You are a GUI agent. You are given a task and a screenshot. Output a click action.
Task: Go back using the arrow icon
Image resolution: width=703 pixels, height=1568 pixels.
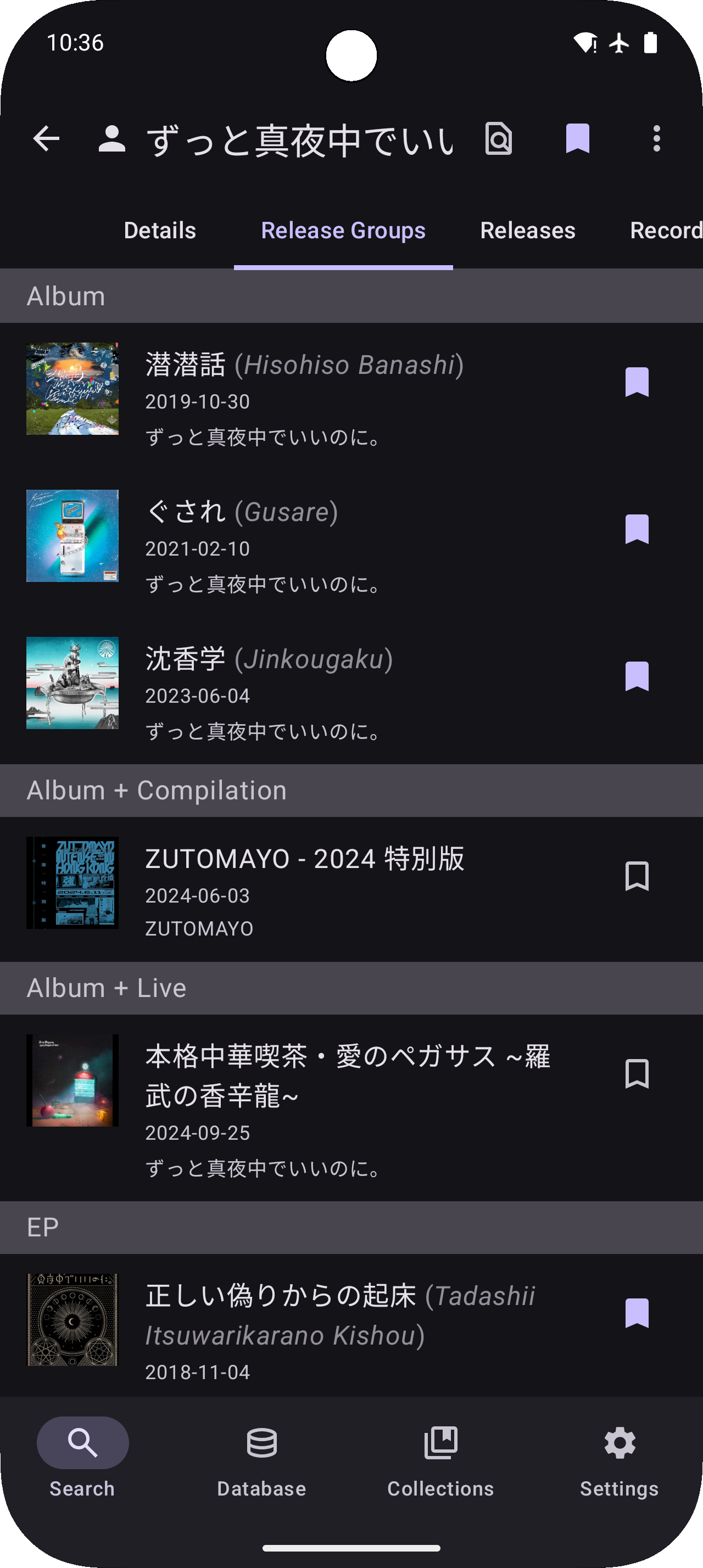tap(46, 139)
